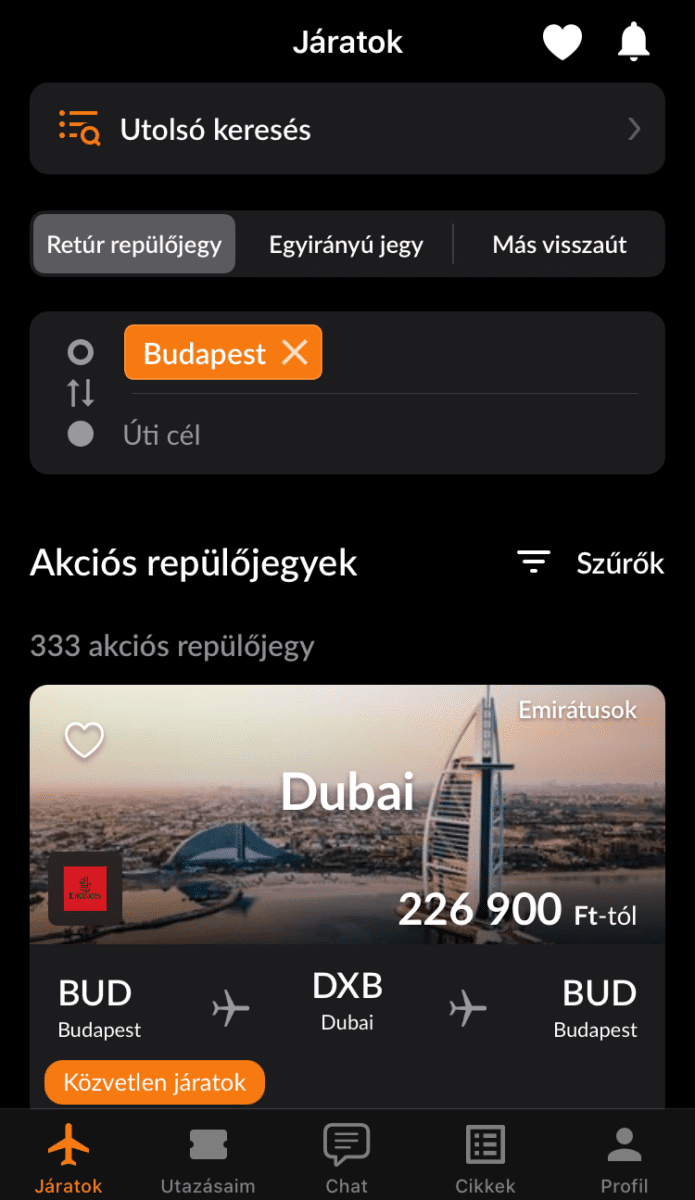Open the Chat tab

[x=347, y=1158]
